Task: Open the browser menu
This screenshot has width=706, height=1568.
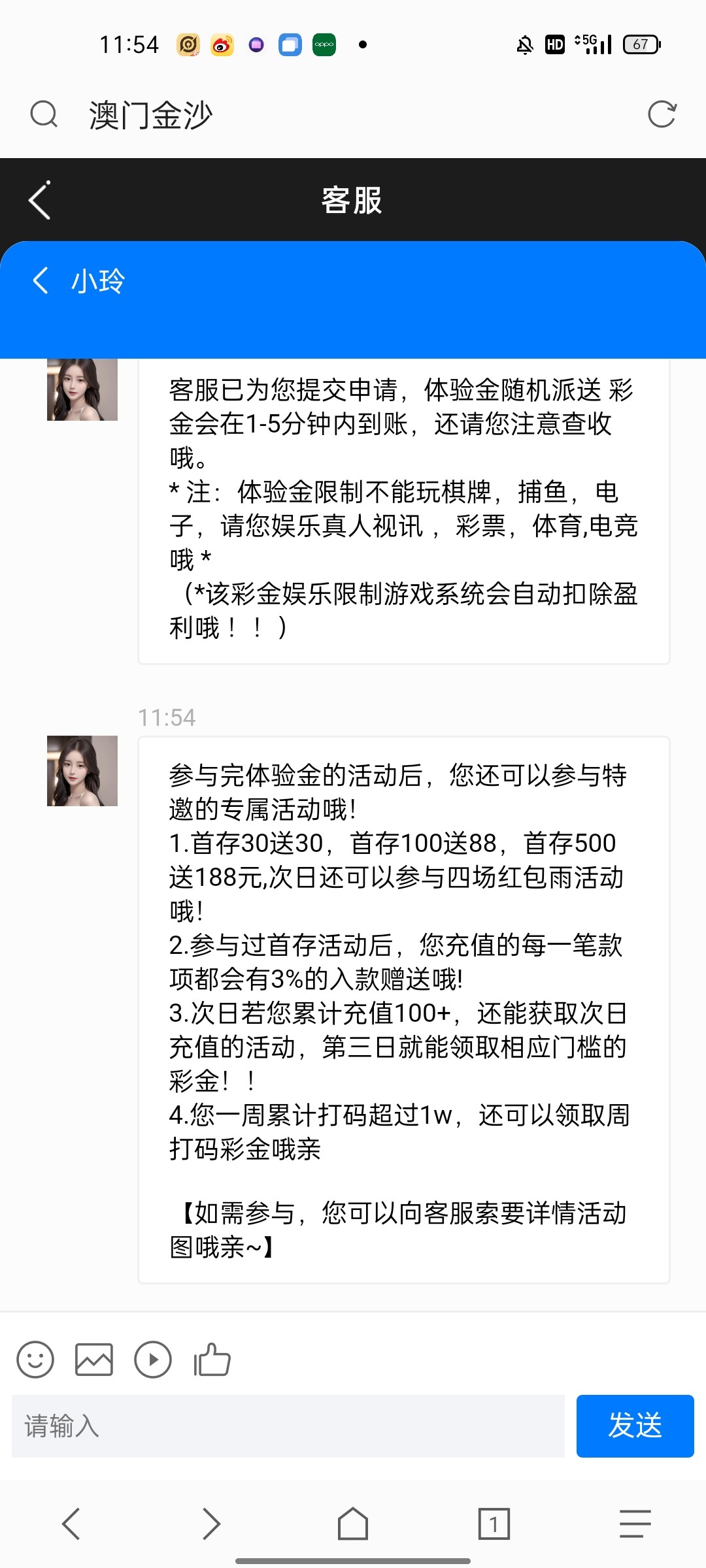Action: (x=635, y=1524)
